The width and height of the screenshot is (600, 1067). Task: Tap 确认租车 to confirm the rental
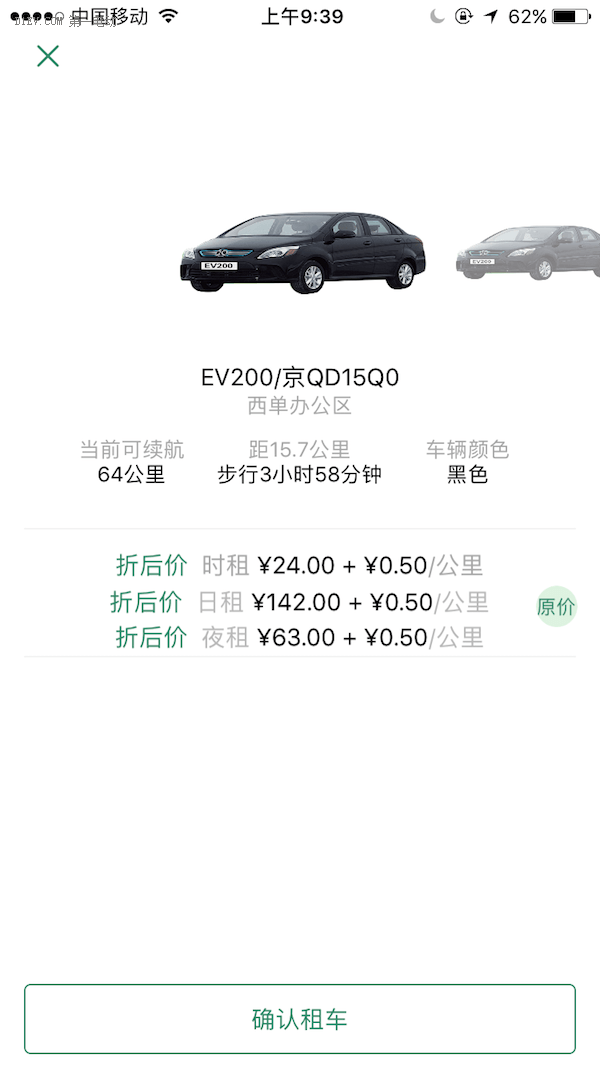[x=300, y=1020]
